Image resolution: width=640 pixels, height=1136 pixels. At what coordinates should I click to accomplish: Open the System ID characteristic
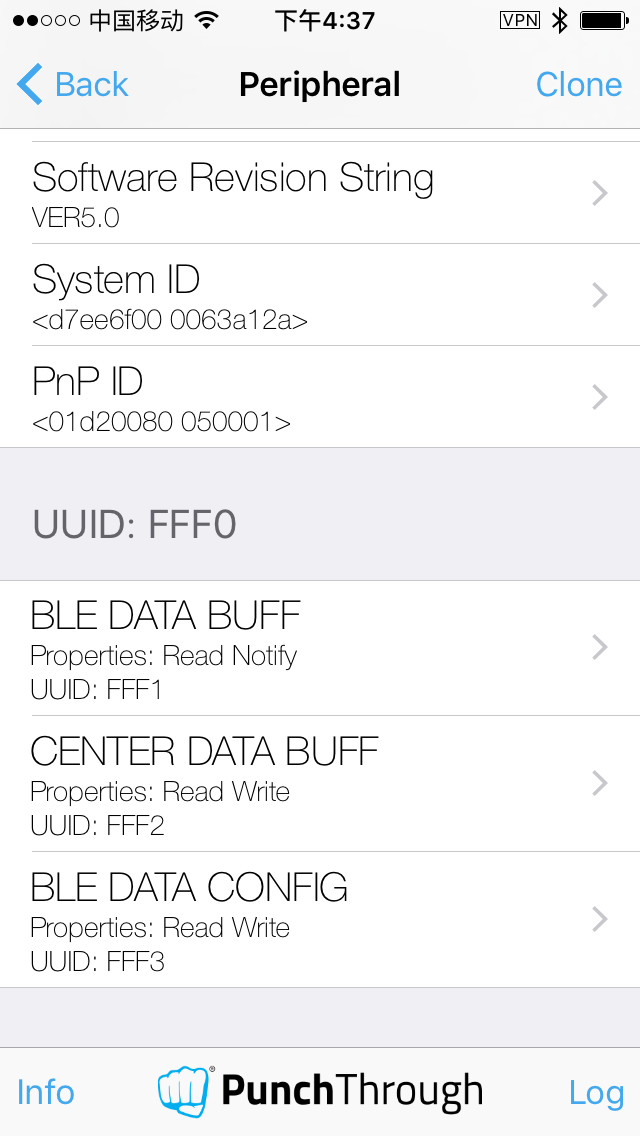(320, 295)
